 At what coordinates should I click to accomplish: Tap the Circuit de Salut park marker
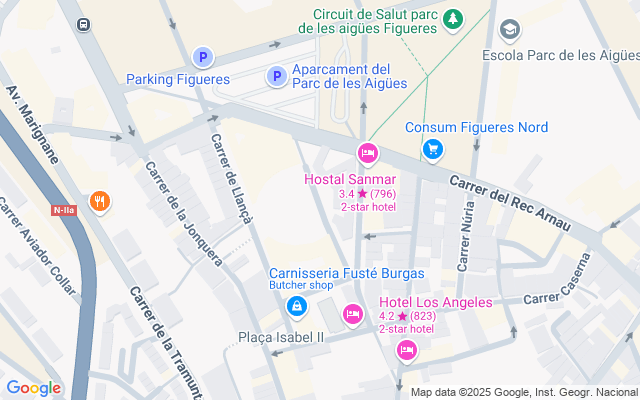point(453,19)
